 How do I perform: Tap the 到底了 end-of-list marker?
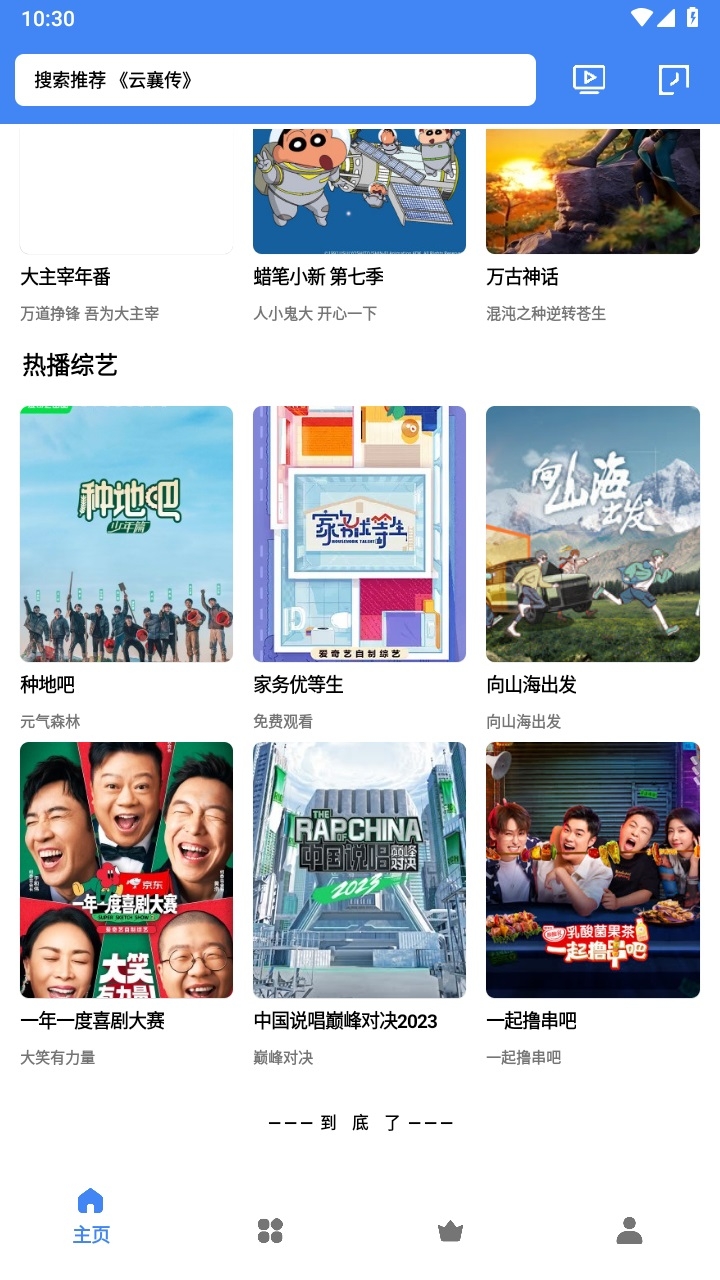point(360,1121)
